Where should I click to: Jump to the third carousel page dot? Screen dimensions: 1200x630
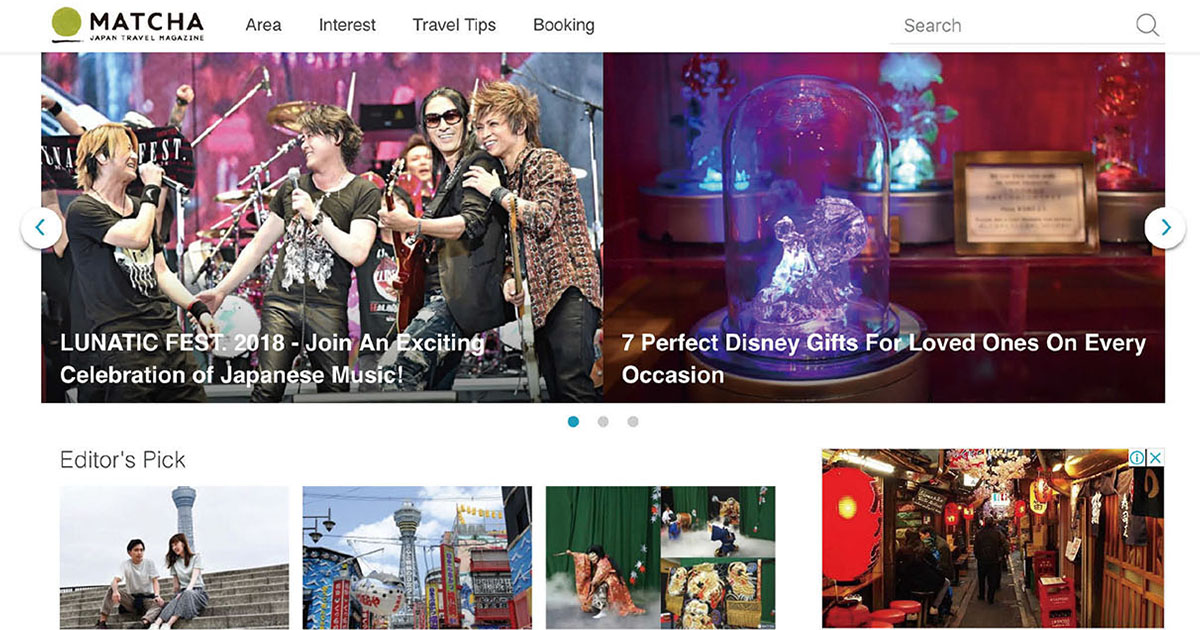pyautogui.click(x=633, y=422)
